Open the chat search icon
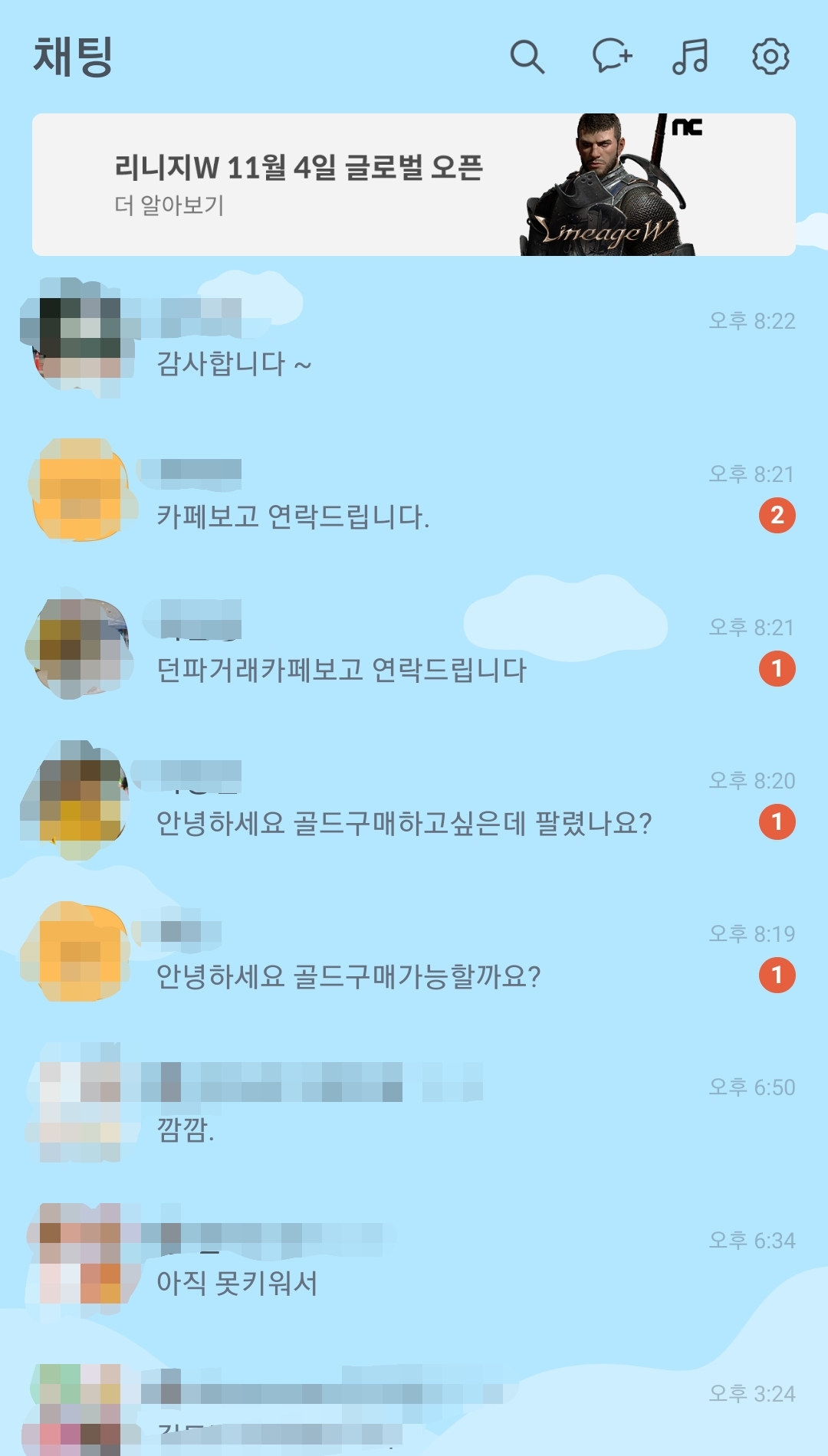The image size is (828, 1456). (527, 57)
